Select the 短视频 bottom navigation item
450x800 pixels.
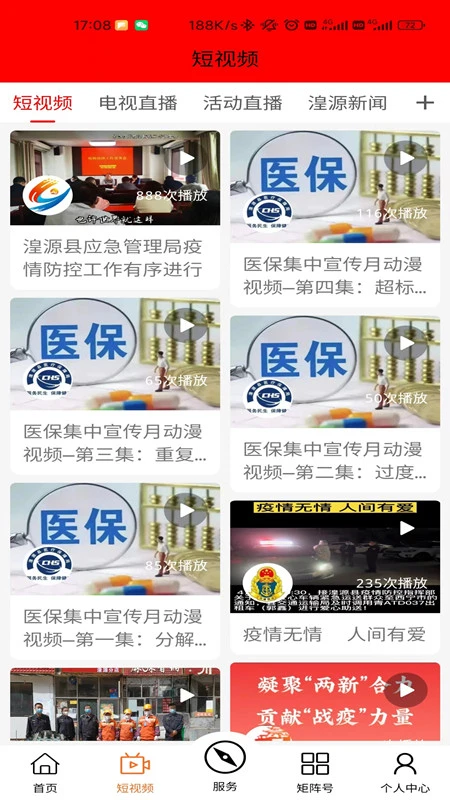pyautogui.click(x=135, y=772)
